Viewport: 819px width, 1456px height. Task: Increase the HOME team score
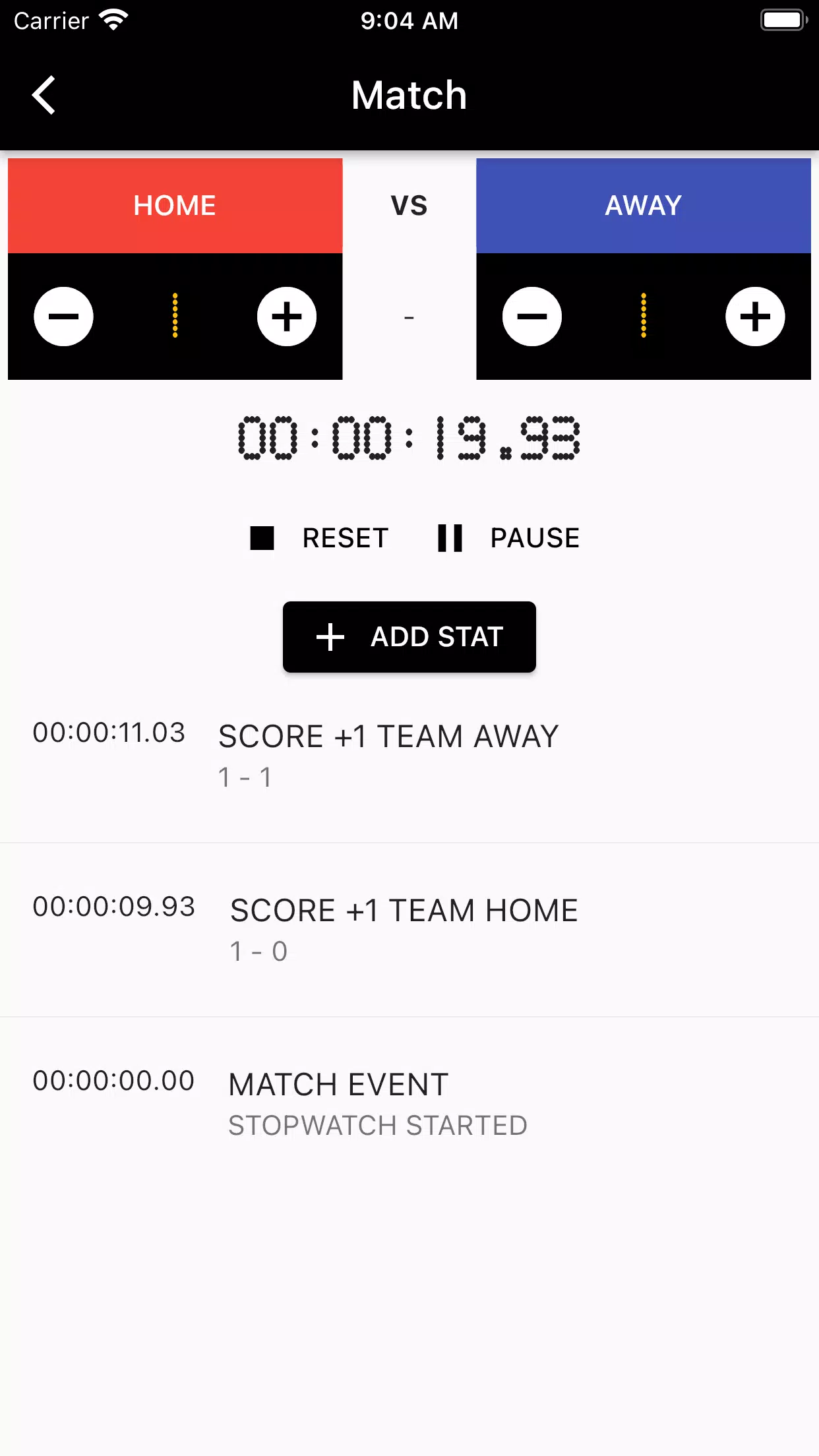point(287,316)
